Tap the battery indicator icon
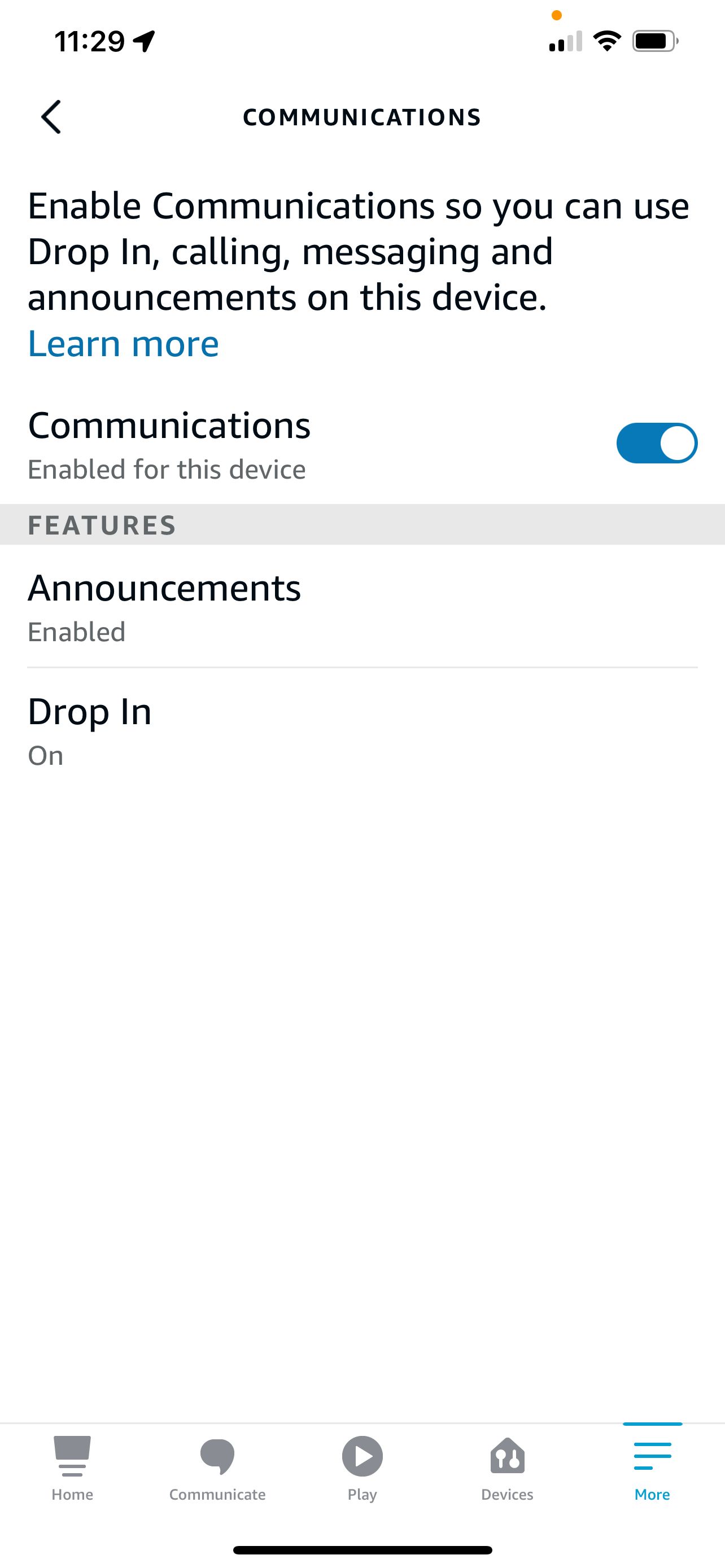Image resolution: width=725 pixels, height=1568 pixels. pos(654,41)
